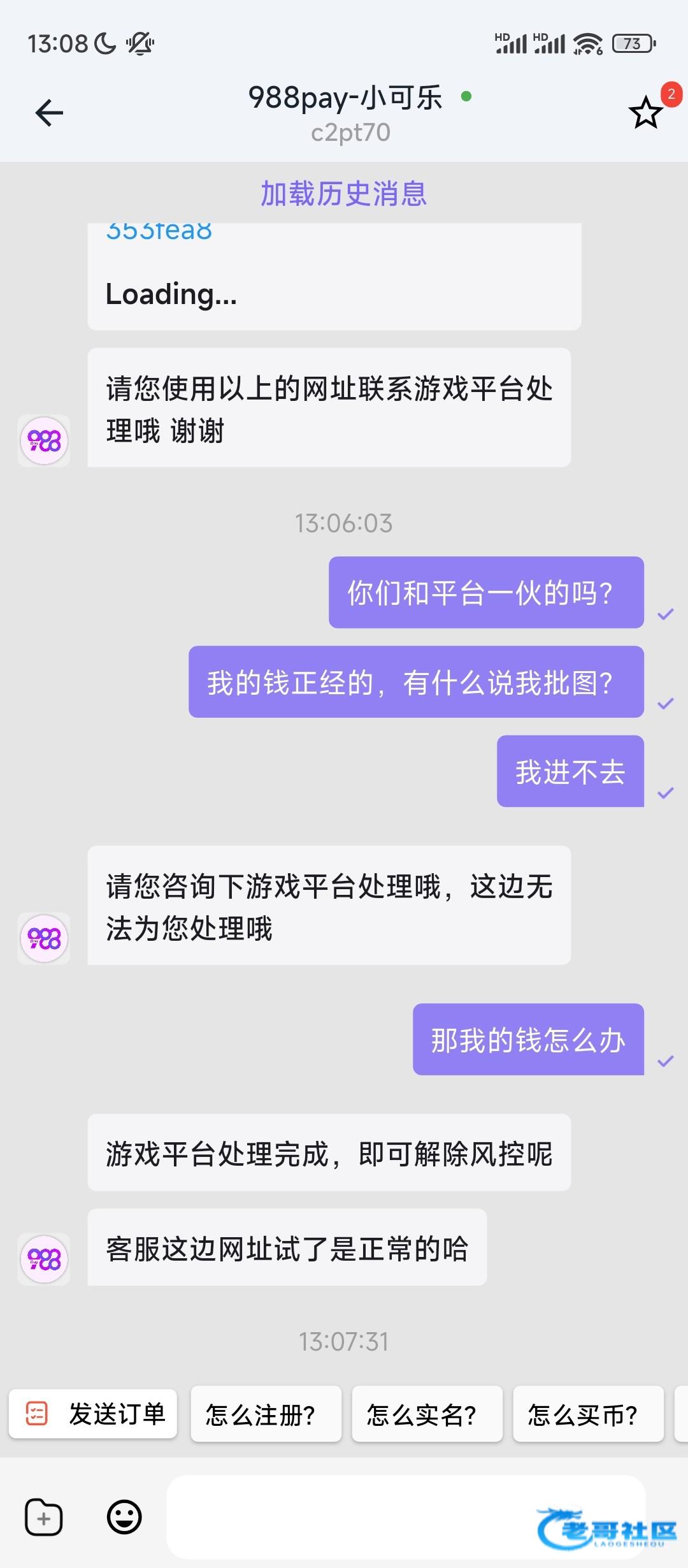The image size is (688, 1568).
Task: Load history messages via 加载历史消息
Action: click(x=343, y=193)
